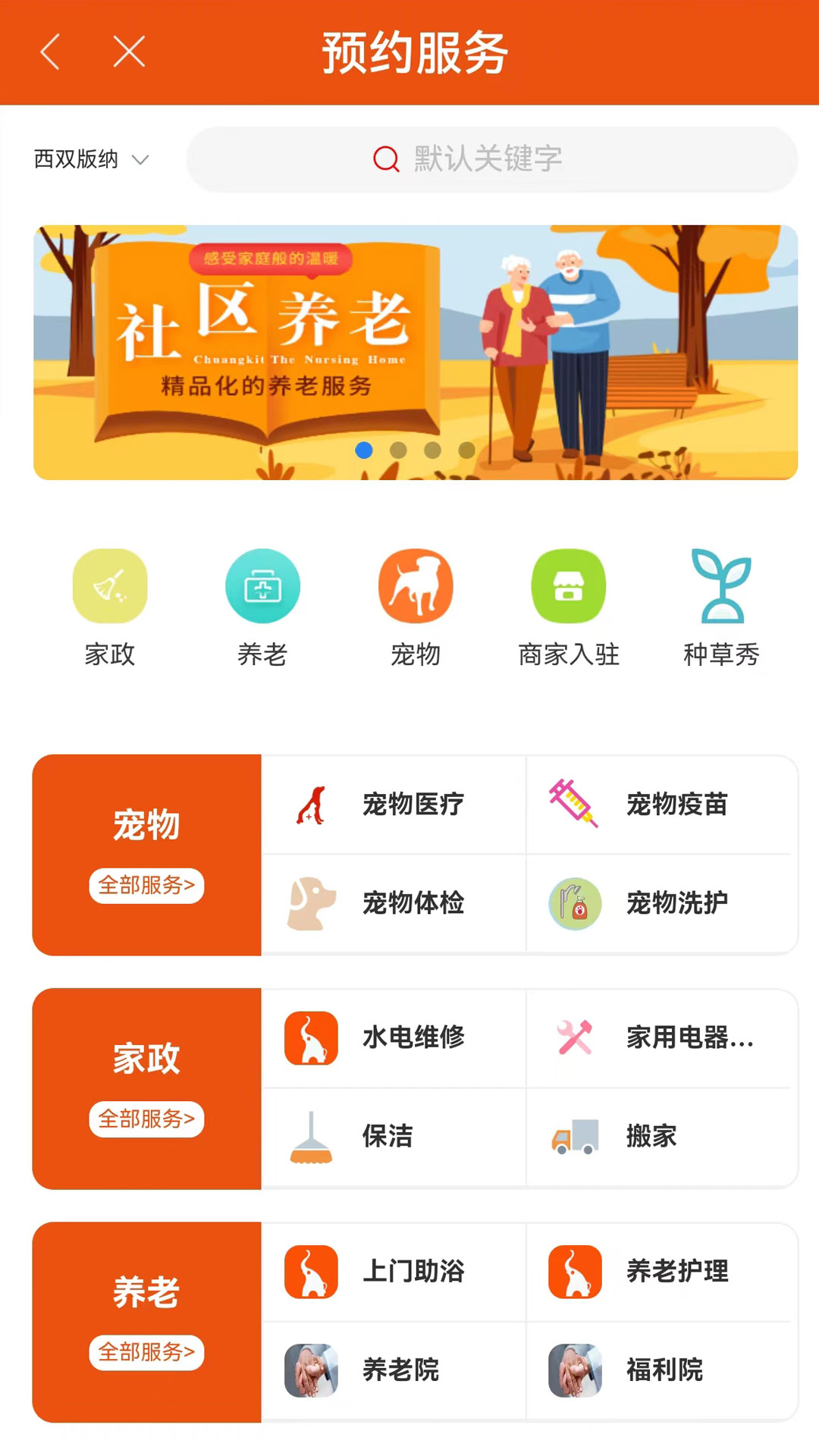This screenshot has height=1456, width=819.
Task: Open the 宠物疫苗 vaccine syringe icon
Action: (x=574, y=805)
